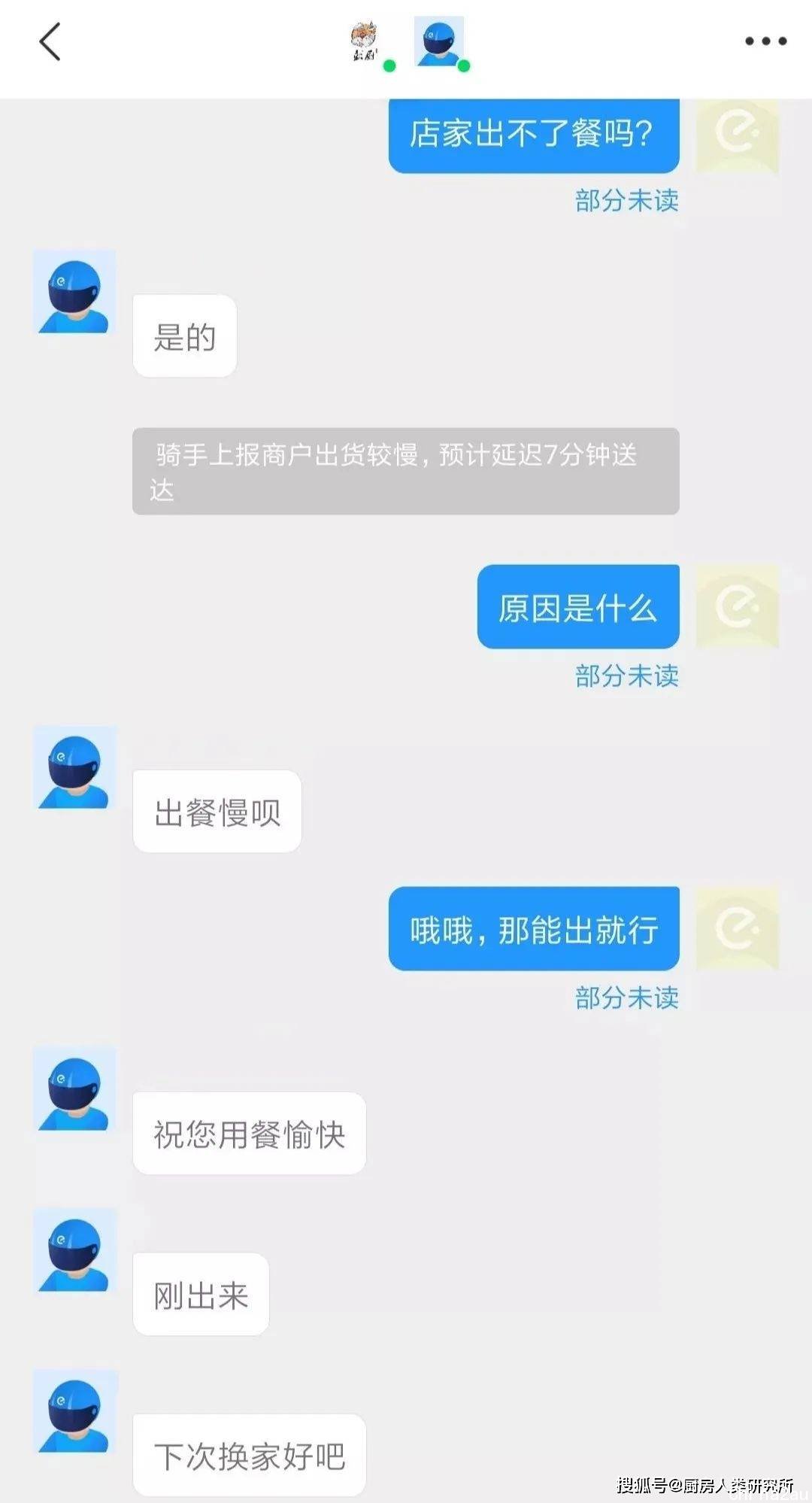Open the rider avatar in header
Screen dimensions: 812x1503
coord(439,41)
